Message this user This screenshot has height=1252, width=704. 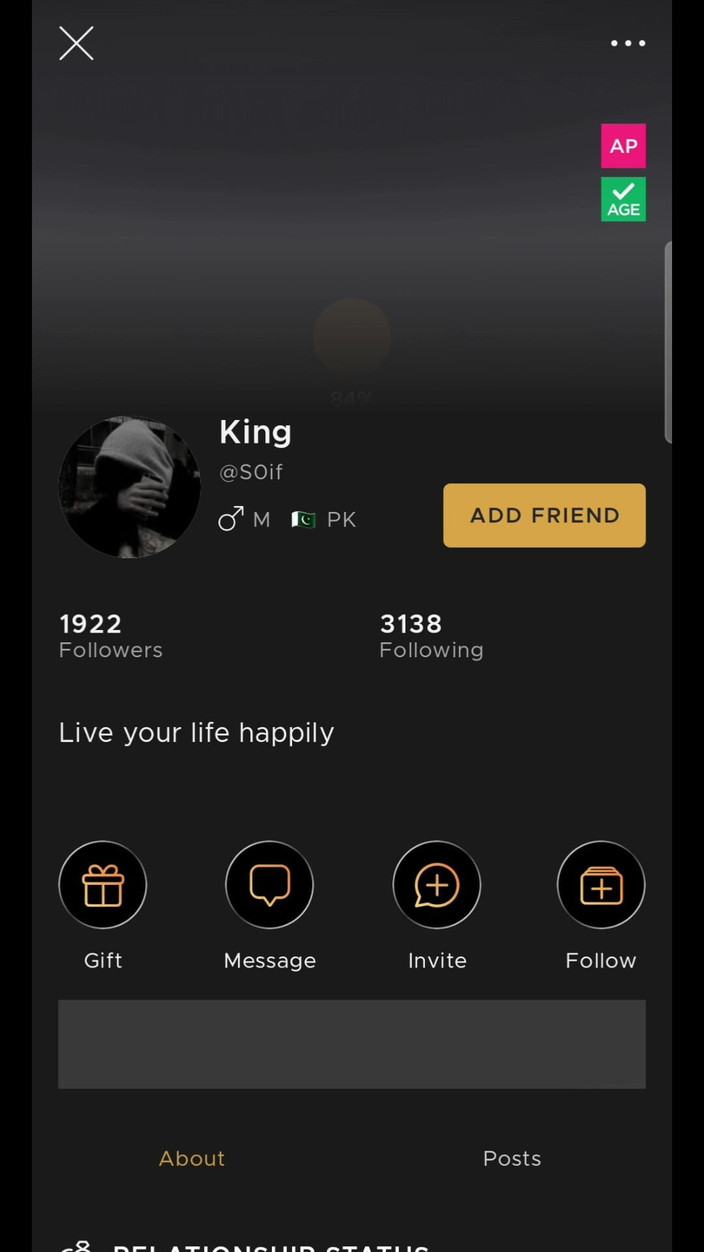(269, 885)
